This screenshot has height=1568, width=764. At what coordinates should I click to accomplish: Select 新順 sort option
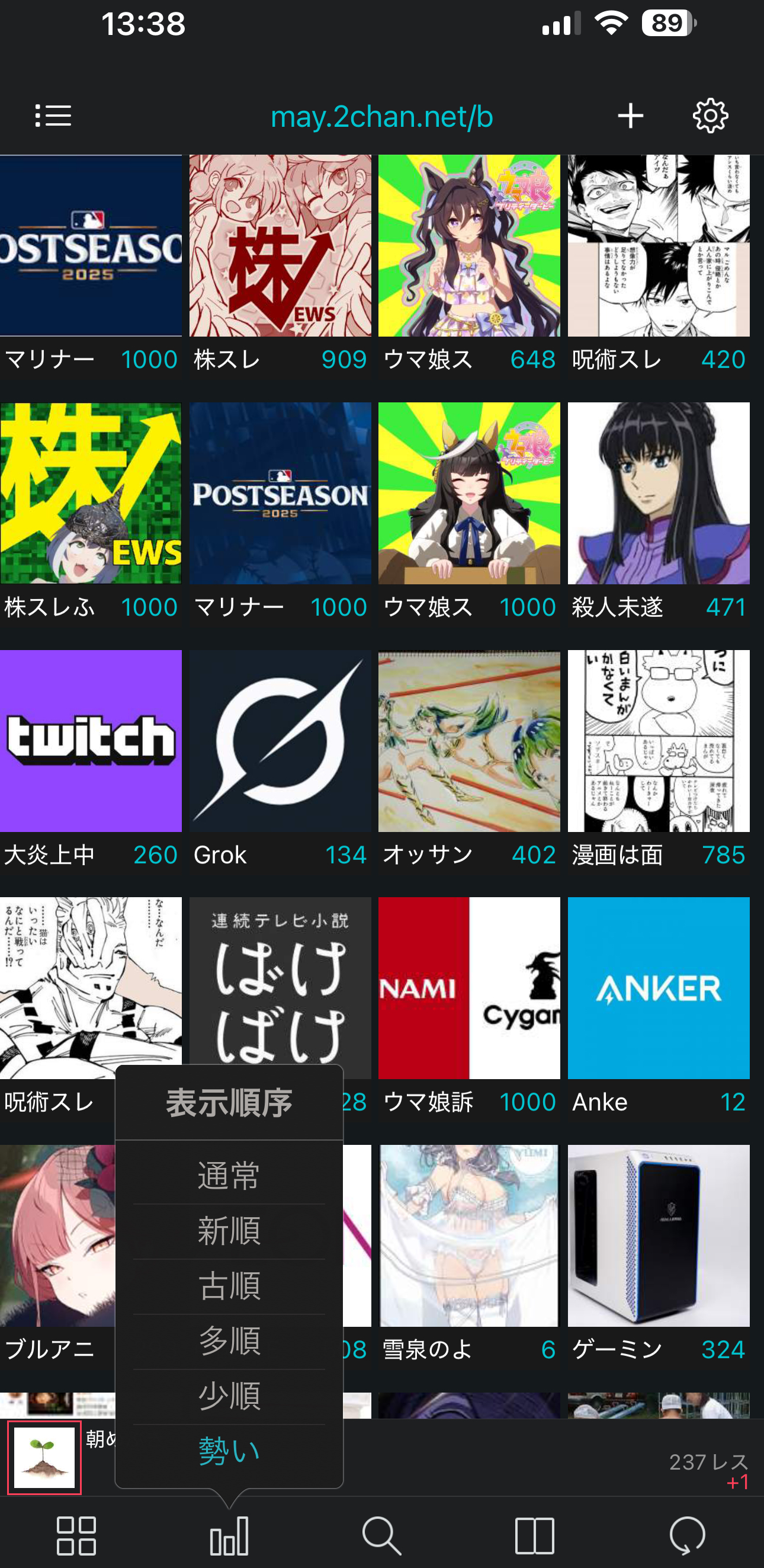tap(229, 1231)
